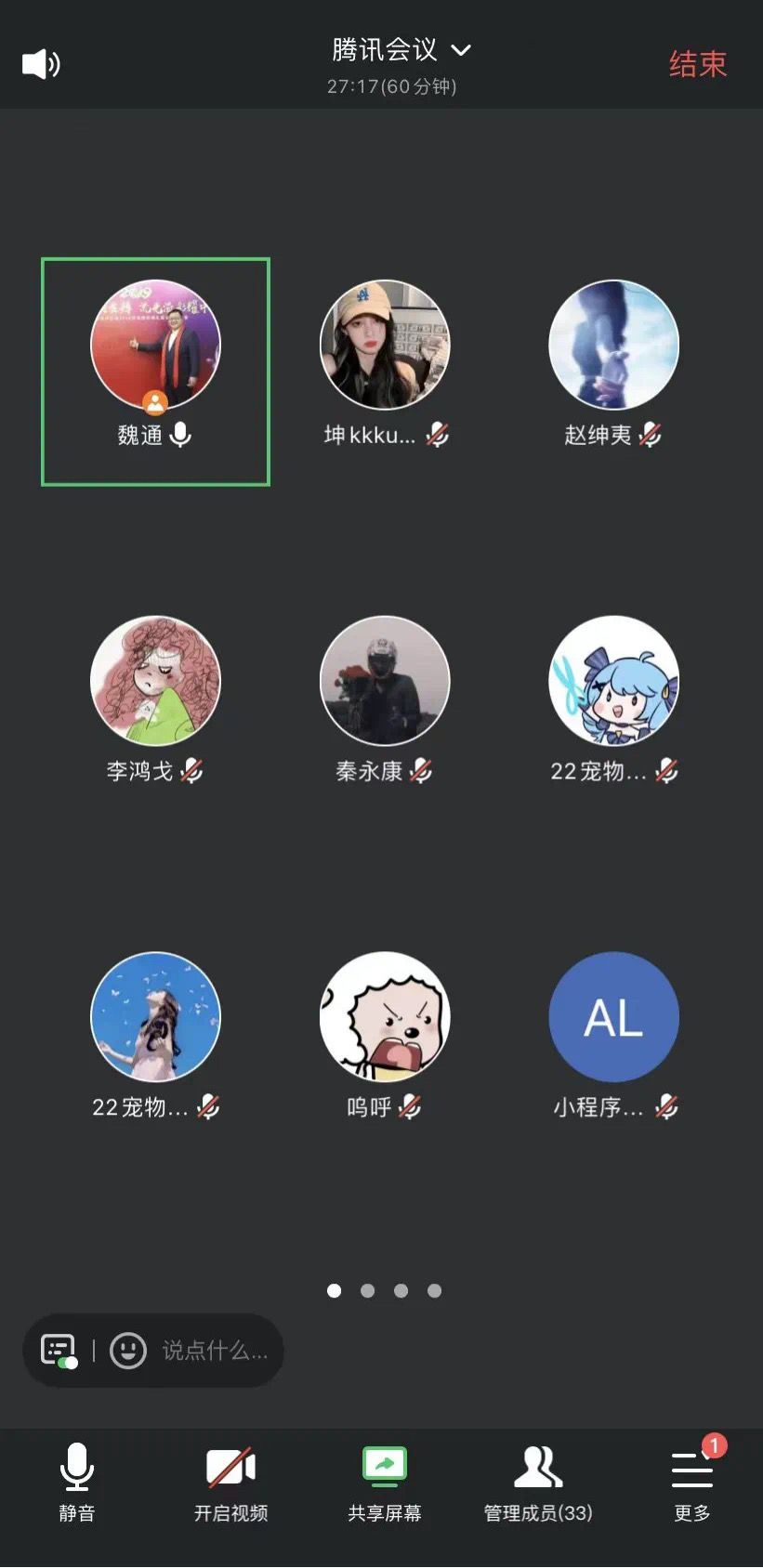
Task: Tap 结束 to end the meeting
Action: tap(697, 64)
